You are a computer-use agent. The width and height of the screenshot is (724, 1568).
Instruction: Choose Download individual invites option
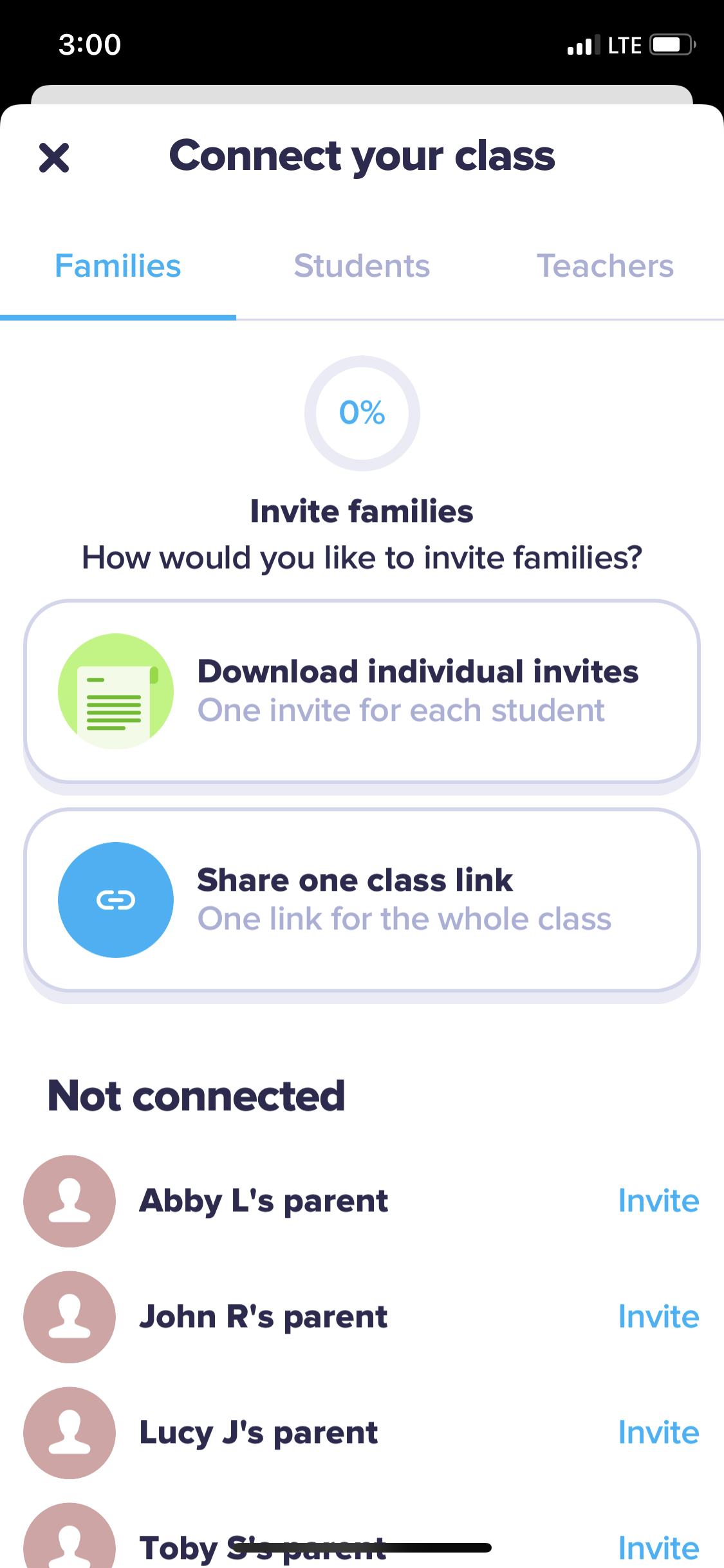[x=362, y=691]
